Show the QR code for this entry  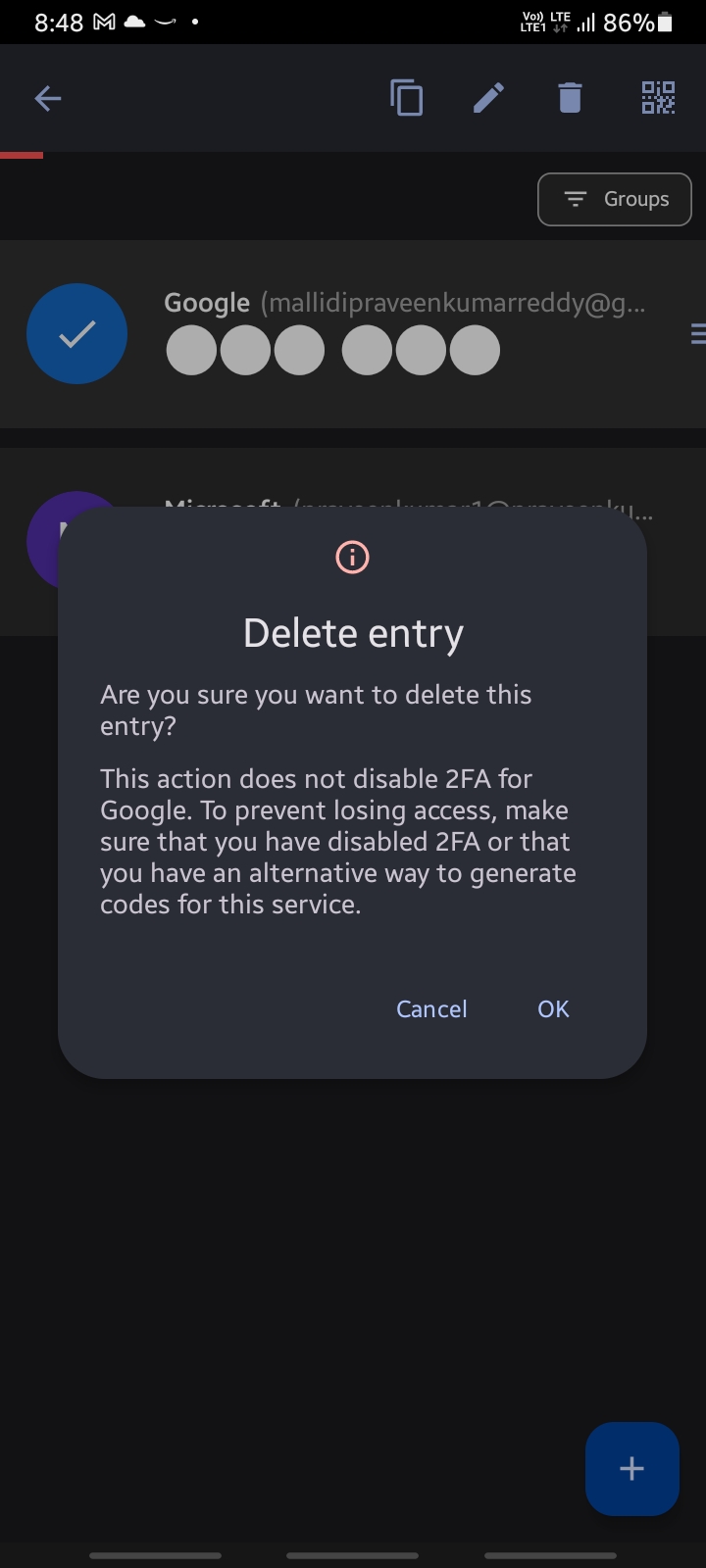(x=658, y=98)
